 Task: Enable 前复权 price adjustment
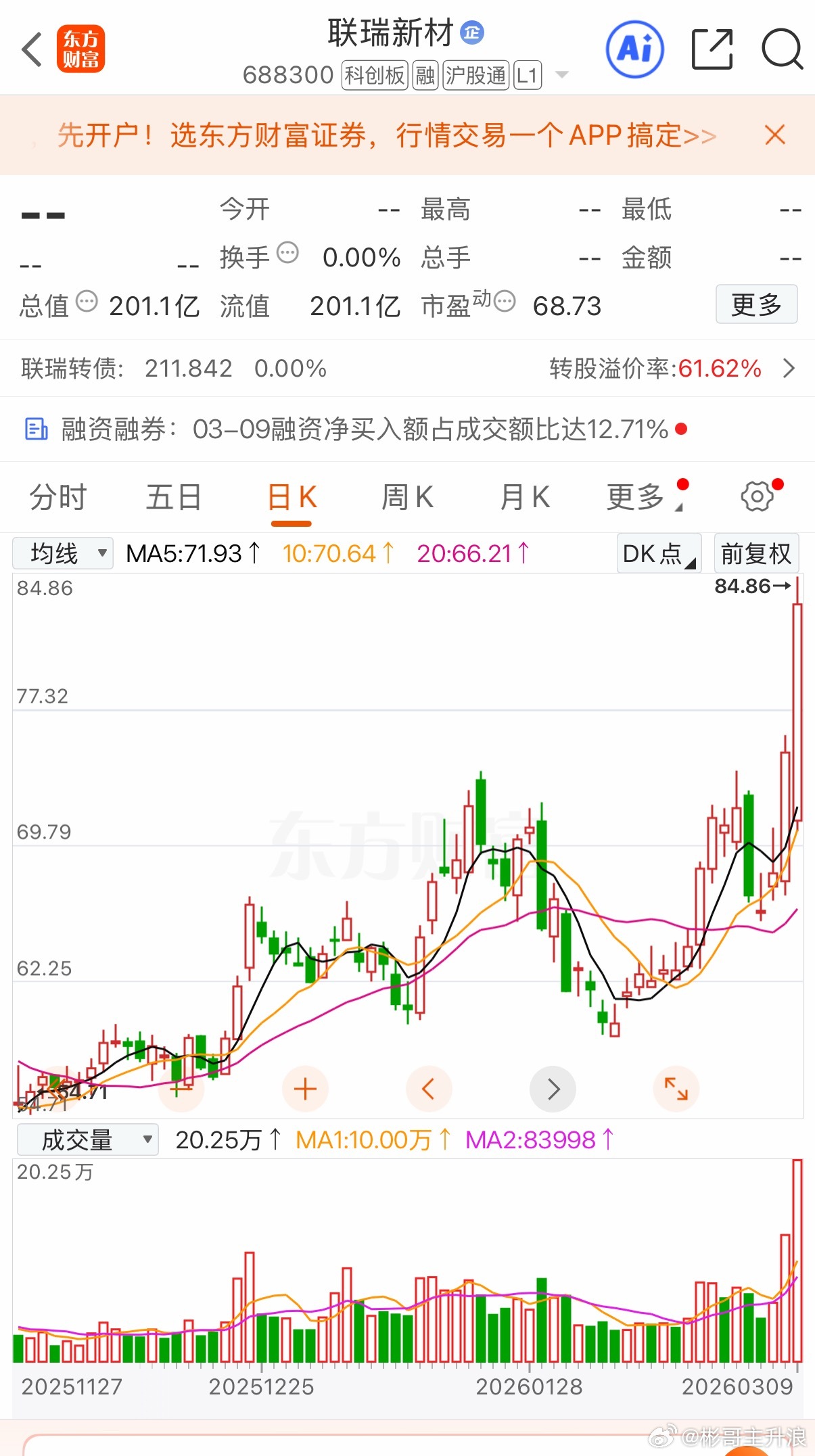tap(755, 553)
